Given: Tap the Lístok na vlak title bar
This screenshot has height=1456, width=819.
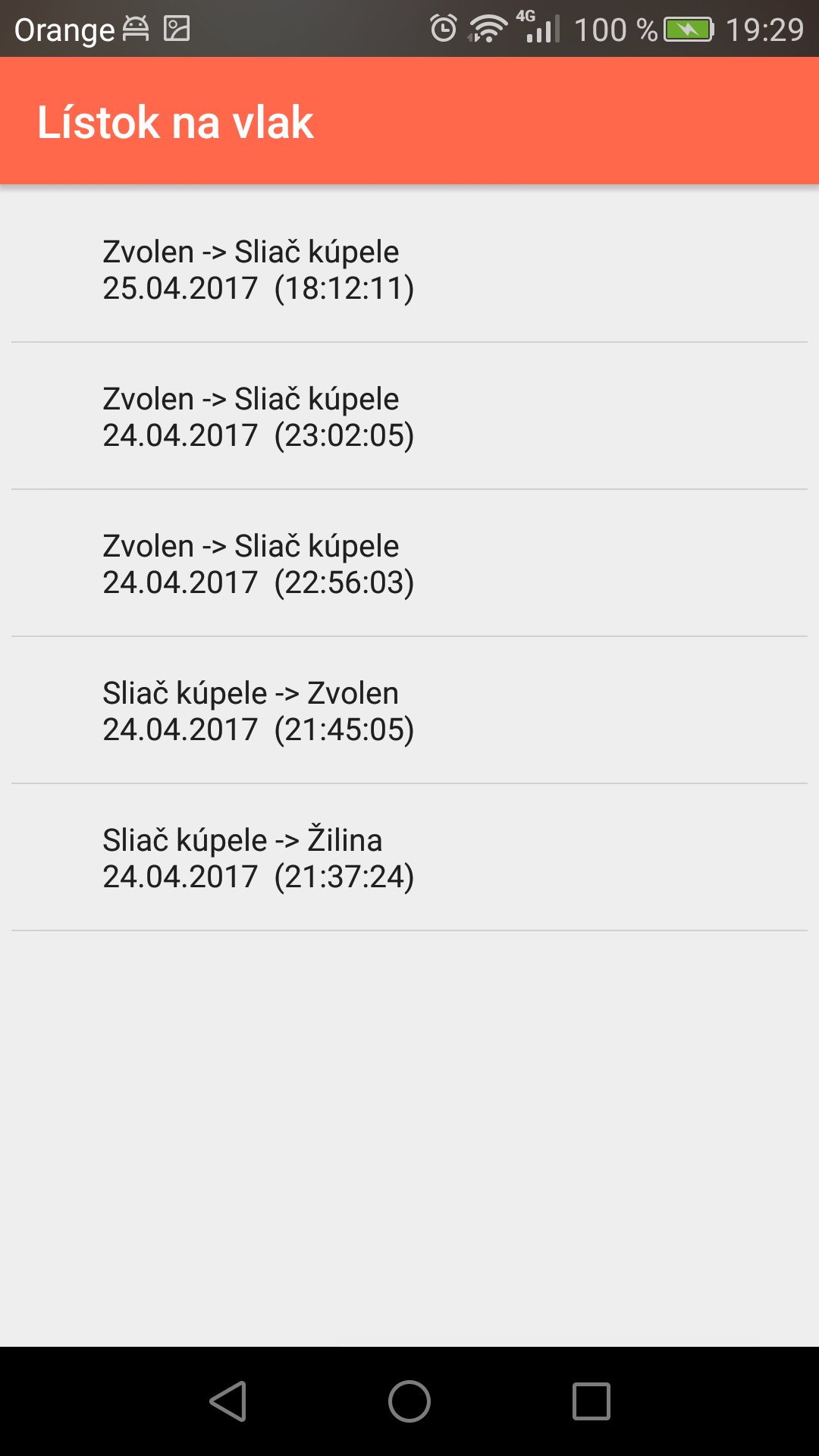Looking at the screenshot, I should 176,123.
